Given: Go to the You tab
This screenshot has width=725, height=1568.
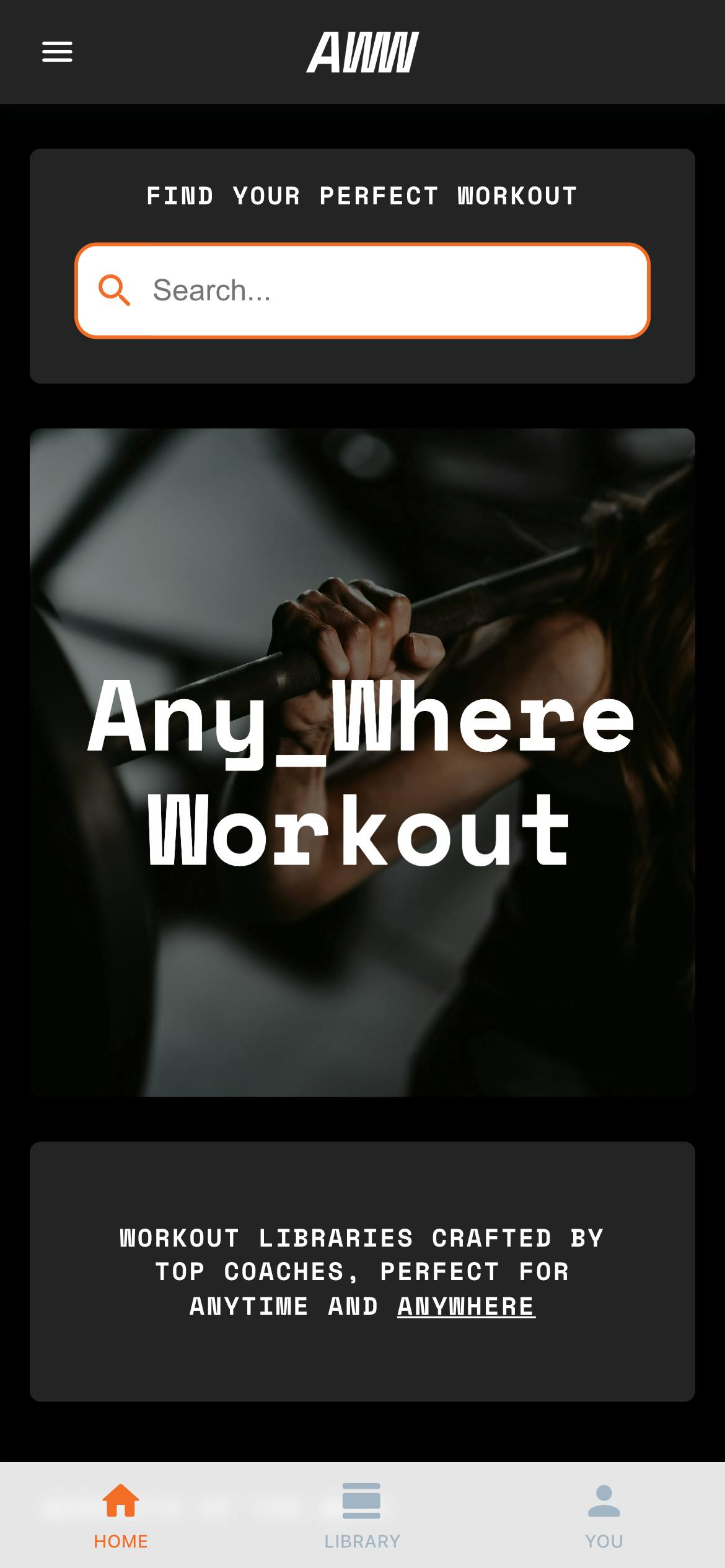Looking at the screenshot, I should (x=604, y=1514).
